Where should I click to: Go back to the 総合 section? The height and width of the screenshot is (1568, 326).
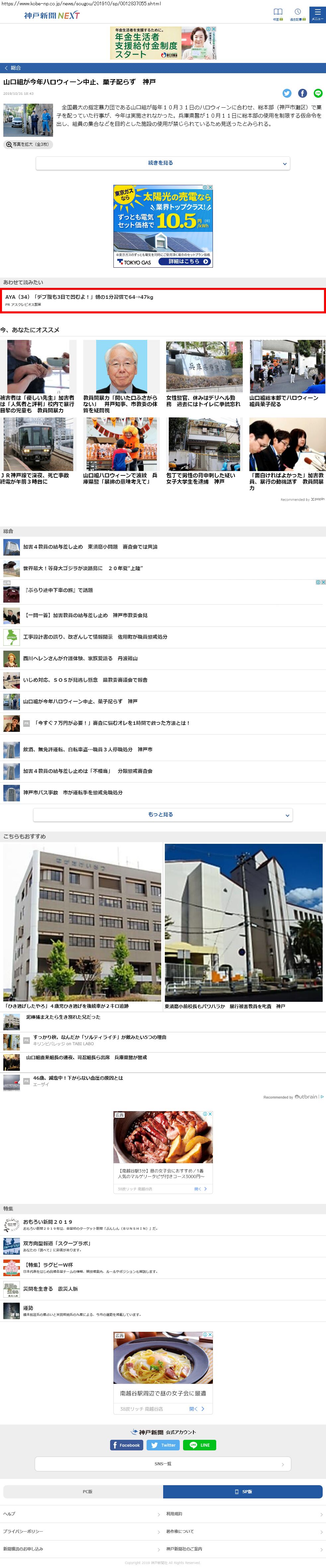pos(13,68)
